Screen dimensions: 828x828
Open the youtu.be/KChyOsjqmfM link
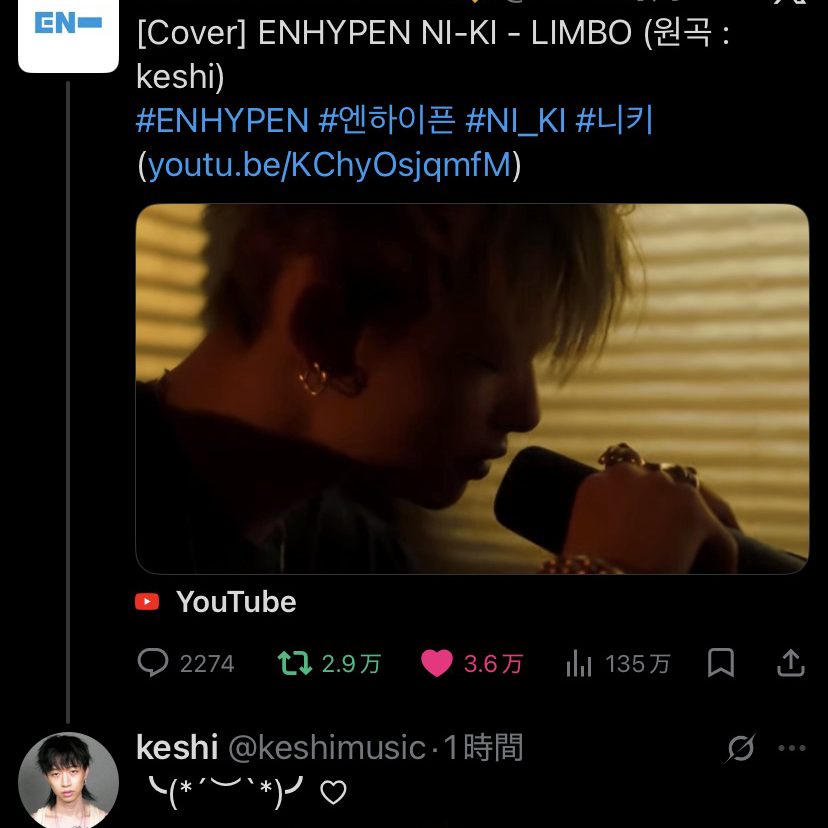coord(329,164)
